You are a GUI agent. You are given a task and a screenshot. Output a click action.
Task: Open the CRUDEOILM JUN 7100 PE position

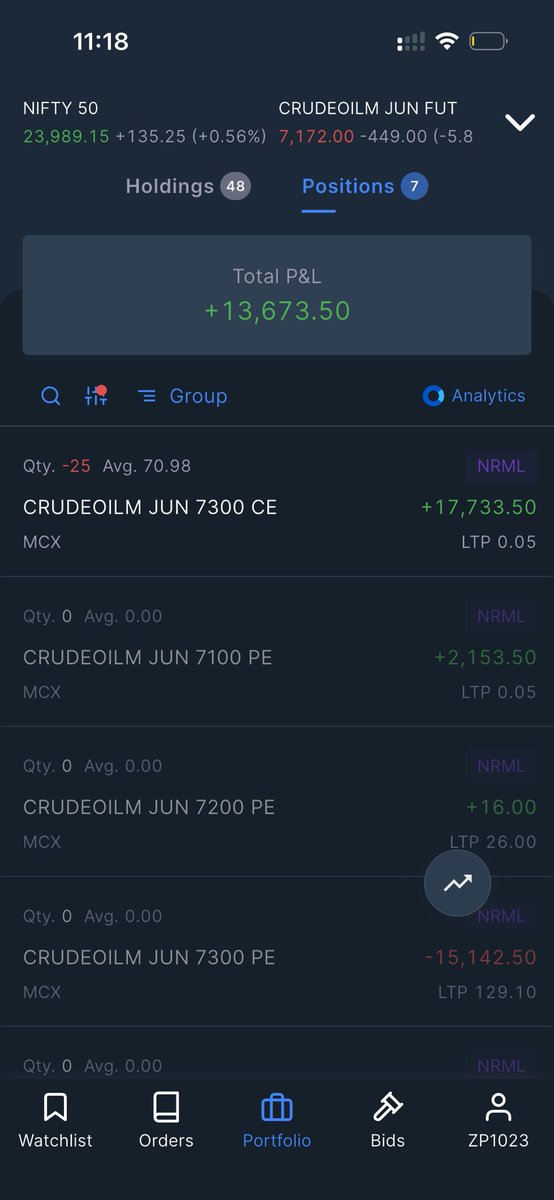pyautogui.click(x=277, y=652)
